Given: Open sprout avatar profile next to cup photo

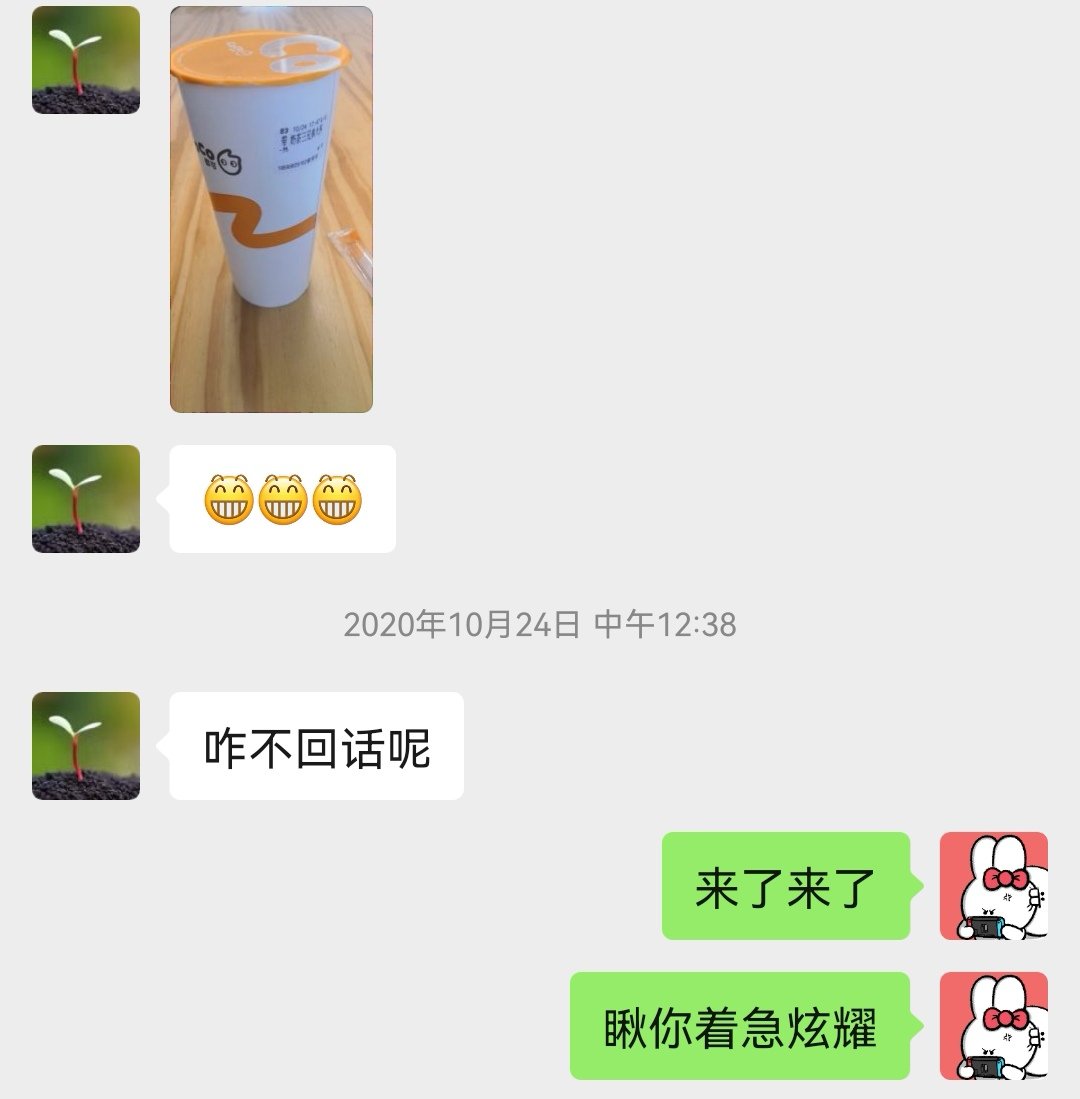Looking at the screenshot, I should (86, 60).
